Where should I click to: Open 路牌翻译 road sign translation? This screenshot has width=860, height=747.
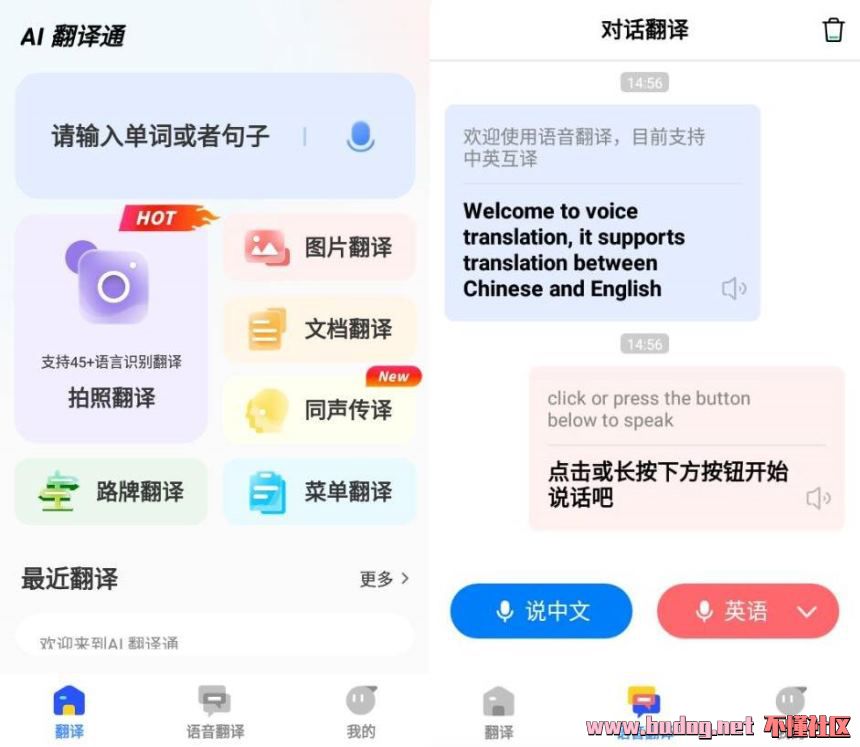[111, 491]
